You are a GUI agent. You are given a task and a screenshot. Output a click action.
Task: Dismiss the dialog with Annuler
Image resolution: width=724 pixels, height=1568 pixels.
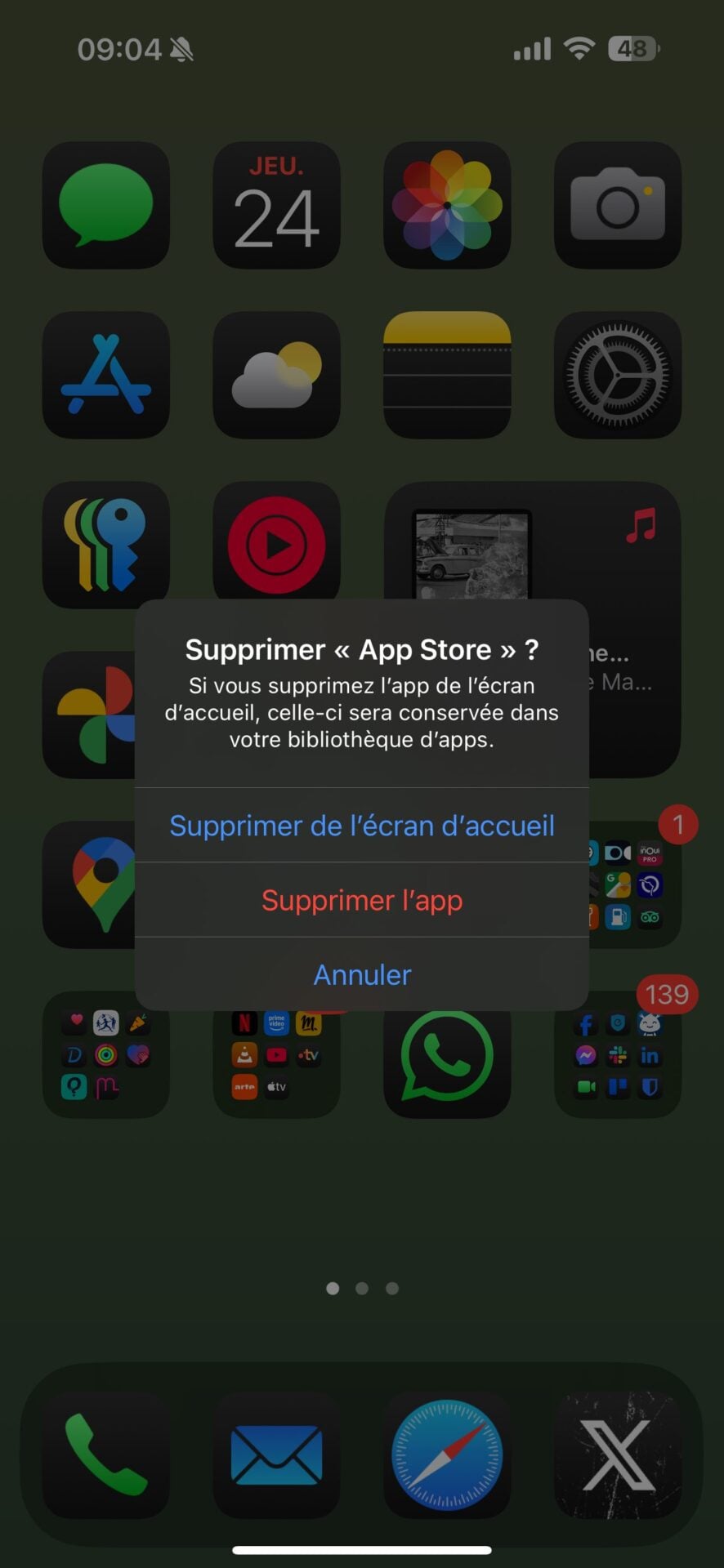362,974
